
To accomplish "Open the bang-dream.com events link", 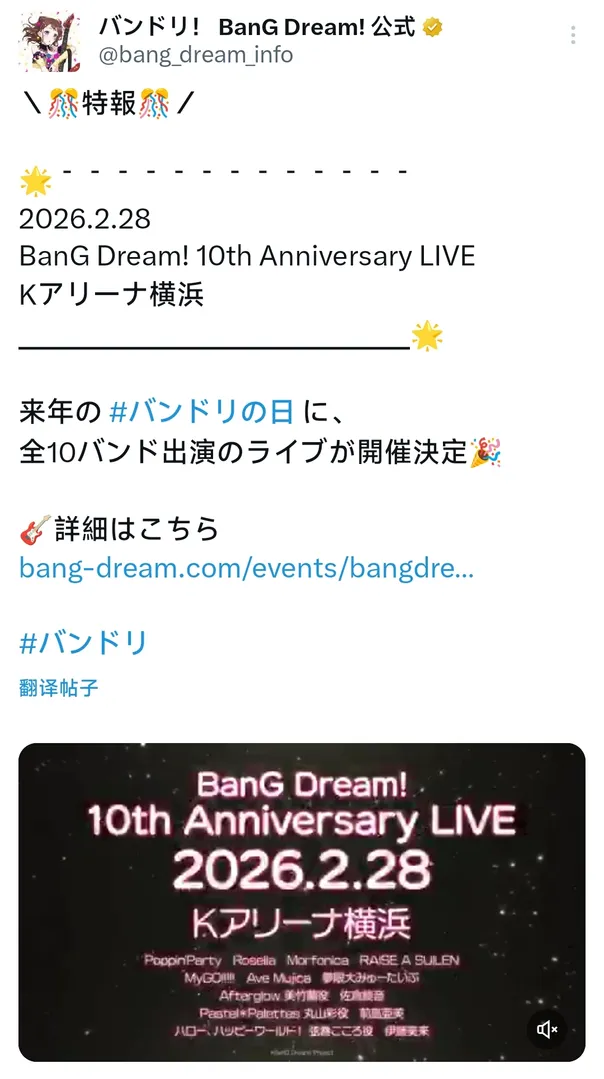I will click(246, 569).
